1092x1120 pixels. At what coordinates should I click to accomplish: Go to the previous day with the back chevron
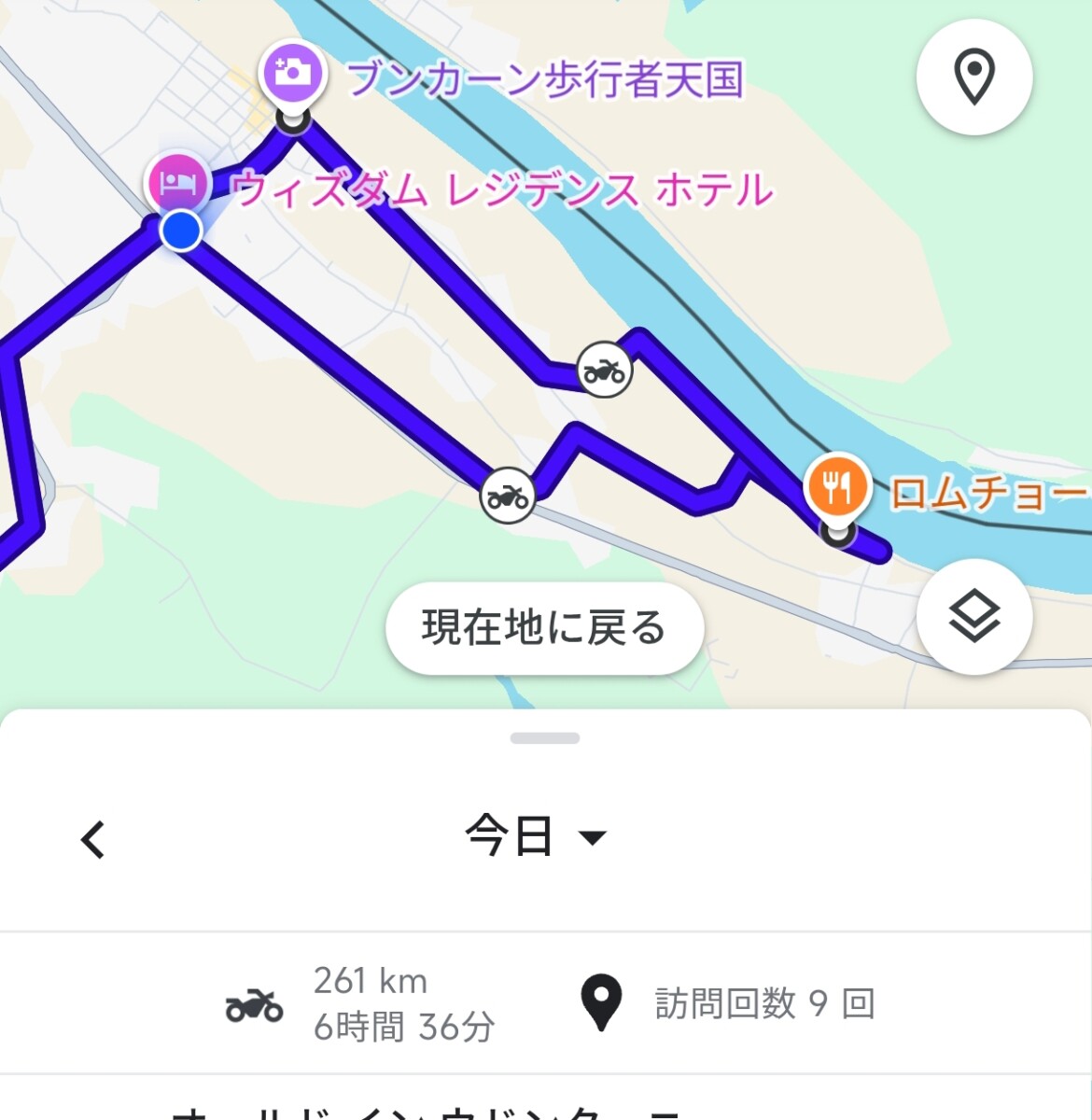click(92, 839)
